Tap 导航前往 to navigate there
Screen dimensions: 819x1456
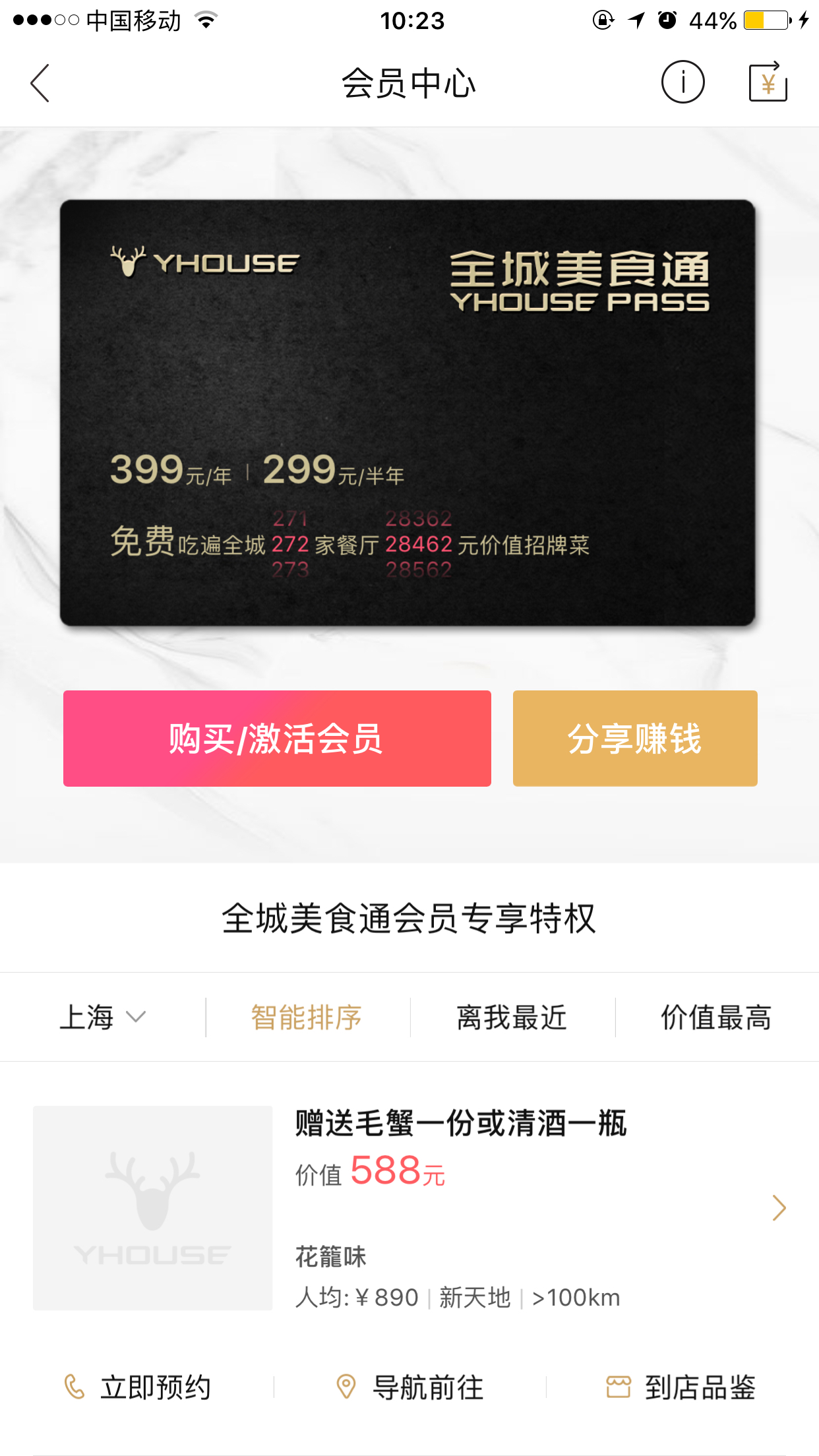(409, 1387)
